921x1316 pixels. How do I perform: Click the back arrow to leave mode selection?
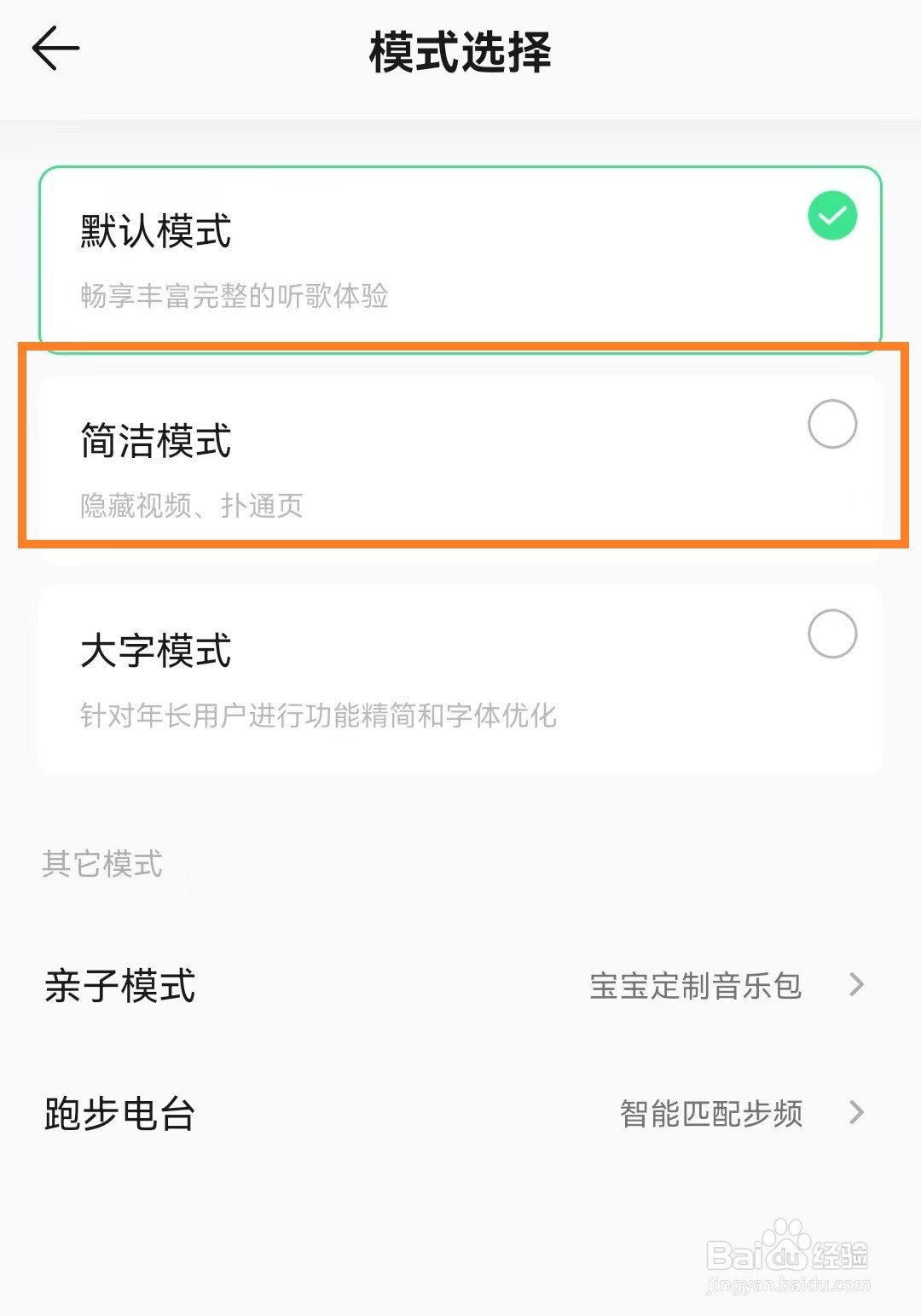pyautogui.click(x=56, y=47)
